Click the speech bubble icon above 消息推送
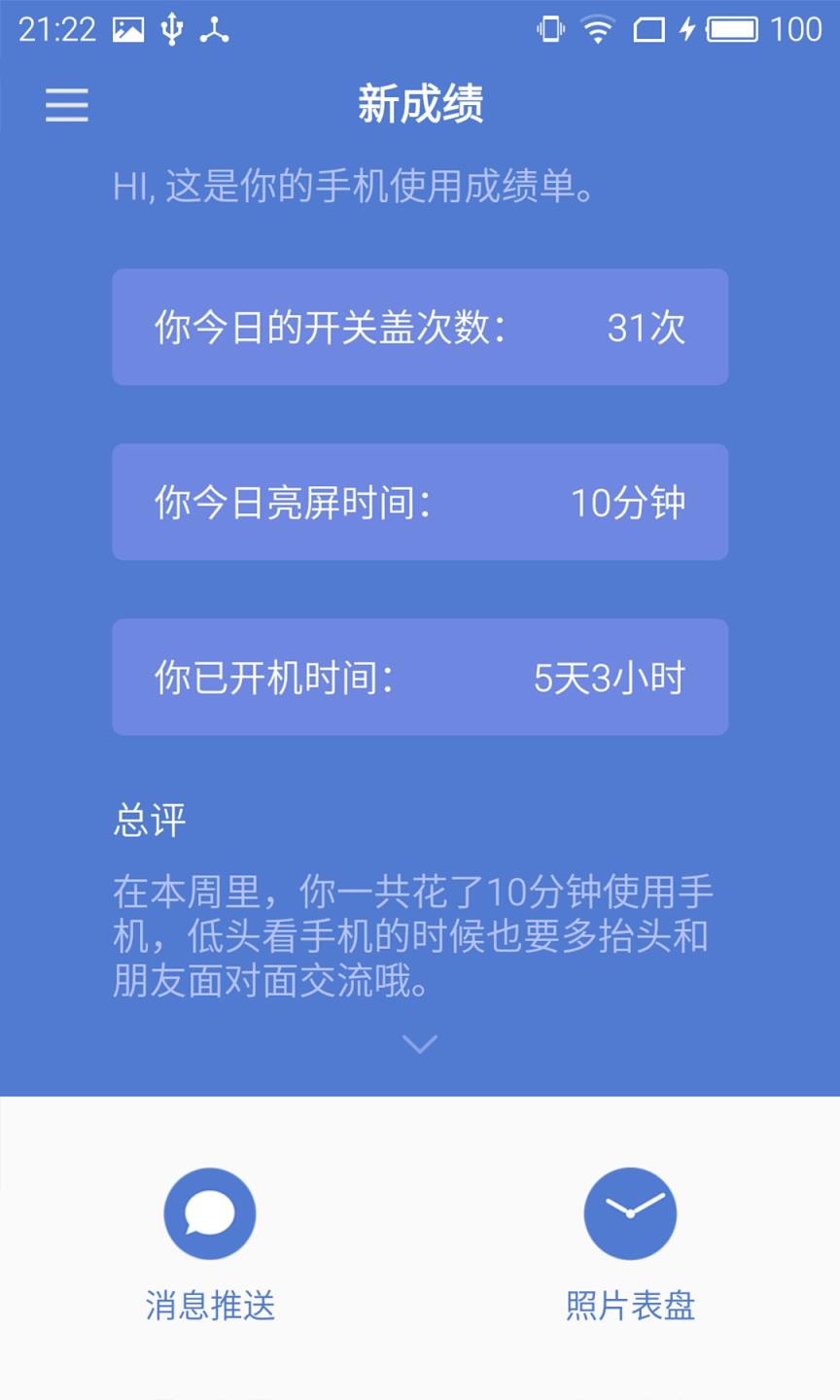Viewport: 840px width, 1400px height. [210, 1212]
